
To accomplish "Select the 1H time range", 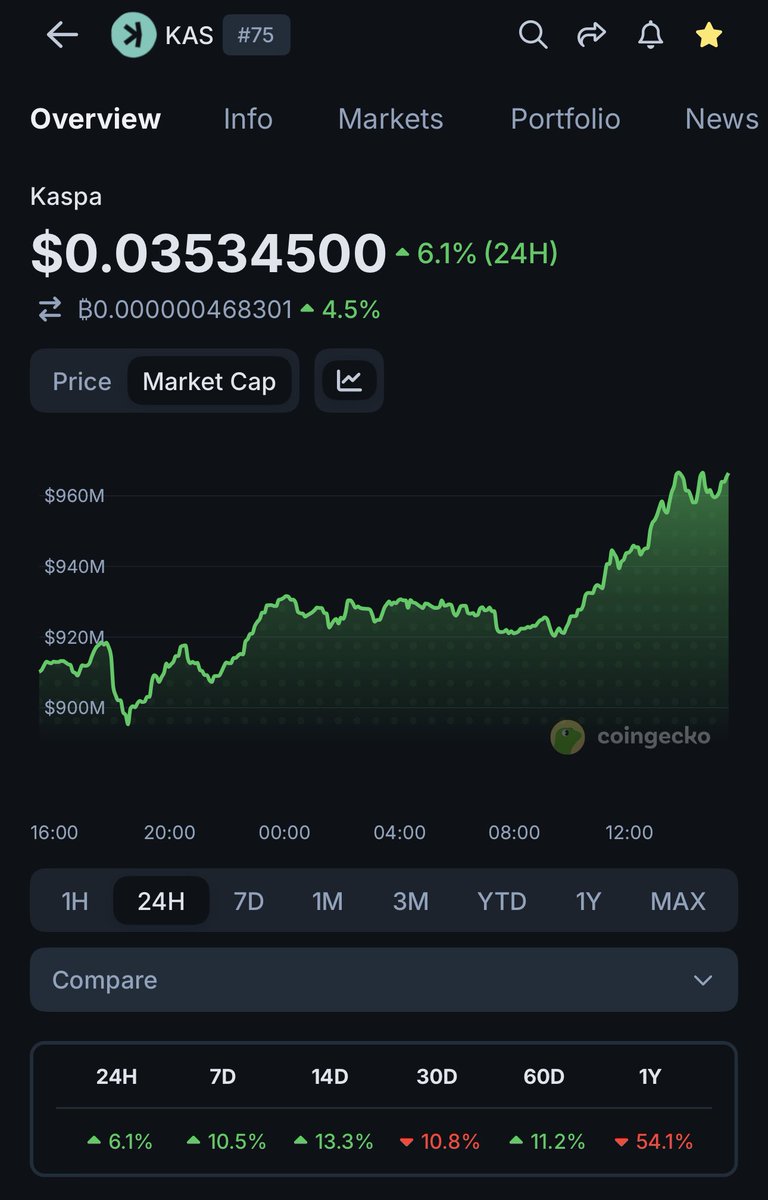I will [75, 901].
